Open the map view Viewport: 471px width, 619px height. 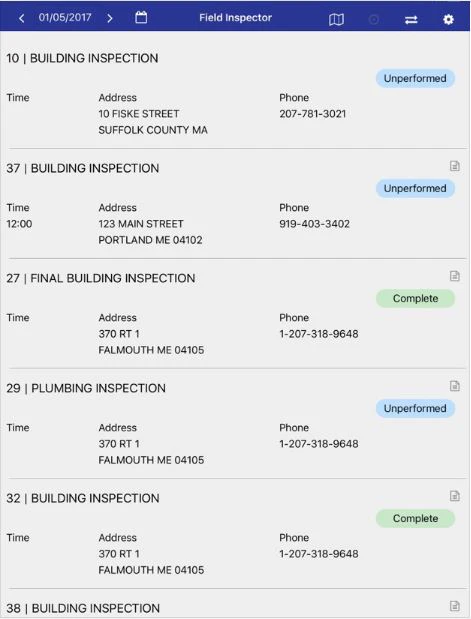coord(336,19)
